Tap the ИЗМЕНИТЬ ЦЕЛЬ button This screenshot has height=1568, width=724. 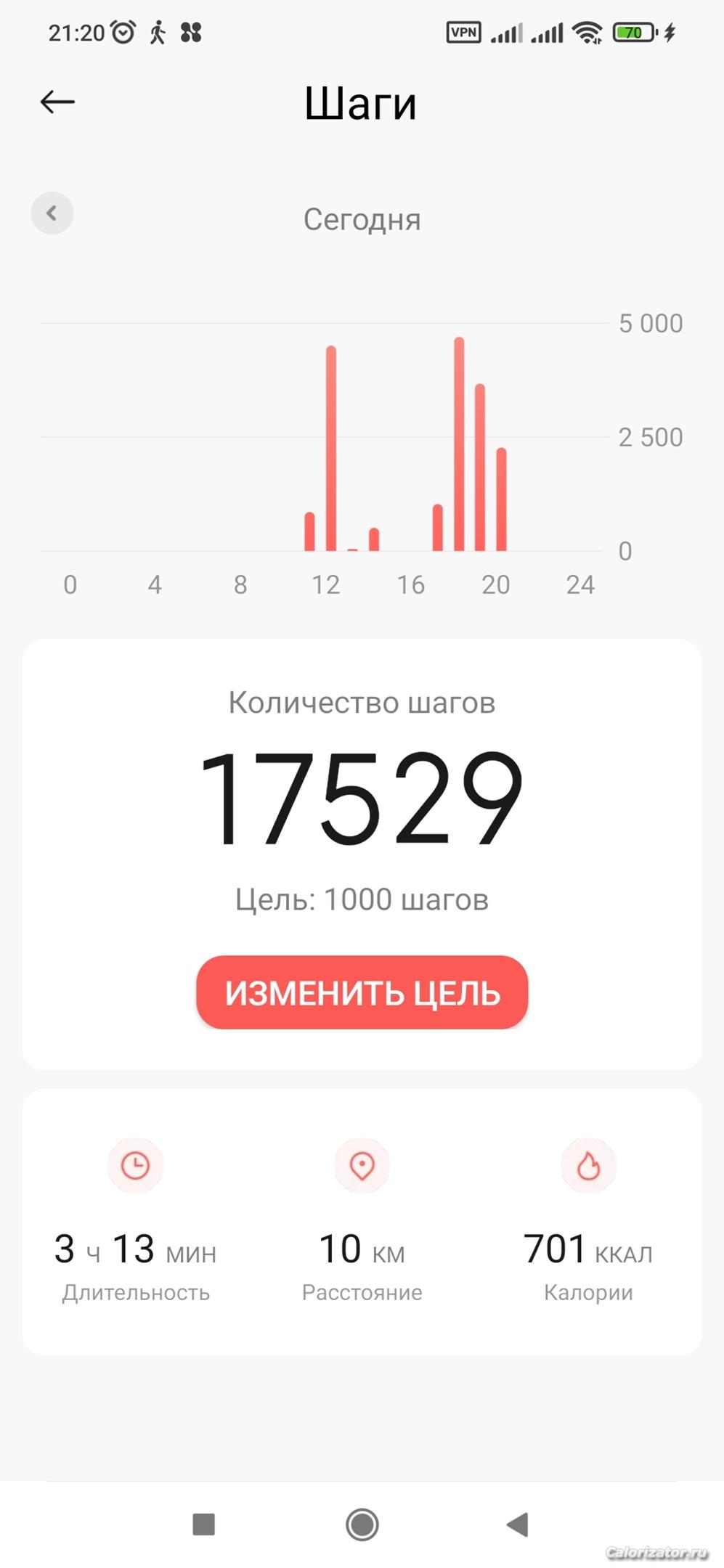[362, 992]
